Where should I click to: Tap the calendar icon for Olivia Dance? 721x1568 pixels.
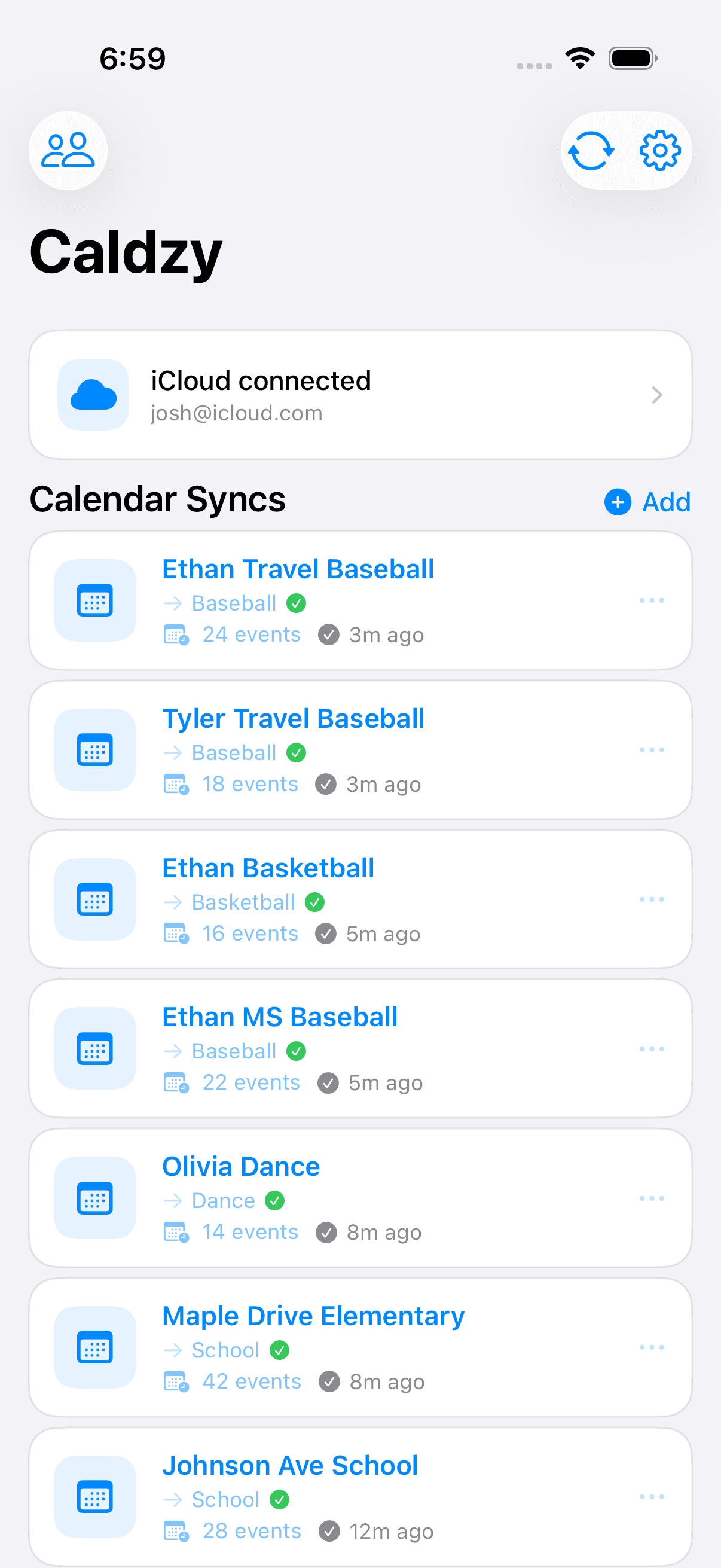pyautogui.click(x=94, y=1198)
